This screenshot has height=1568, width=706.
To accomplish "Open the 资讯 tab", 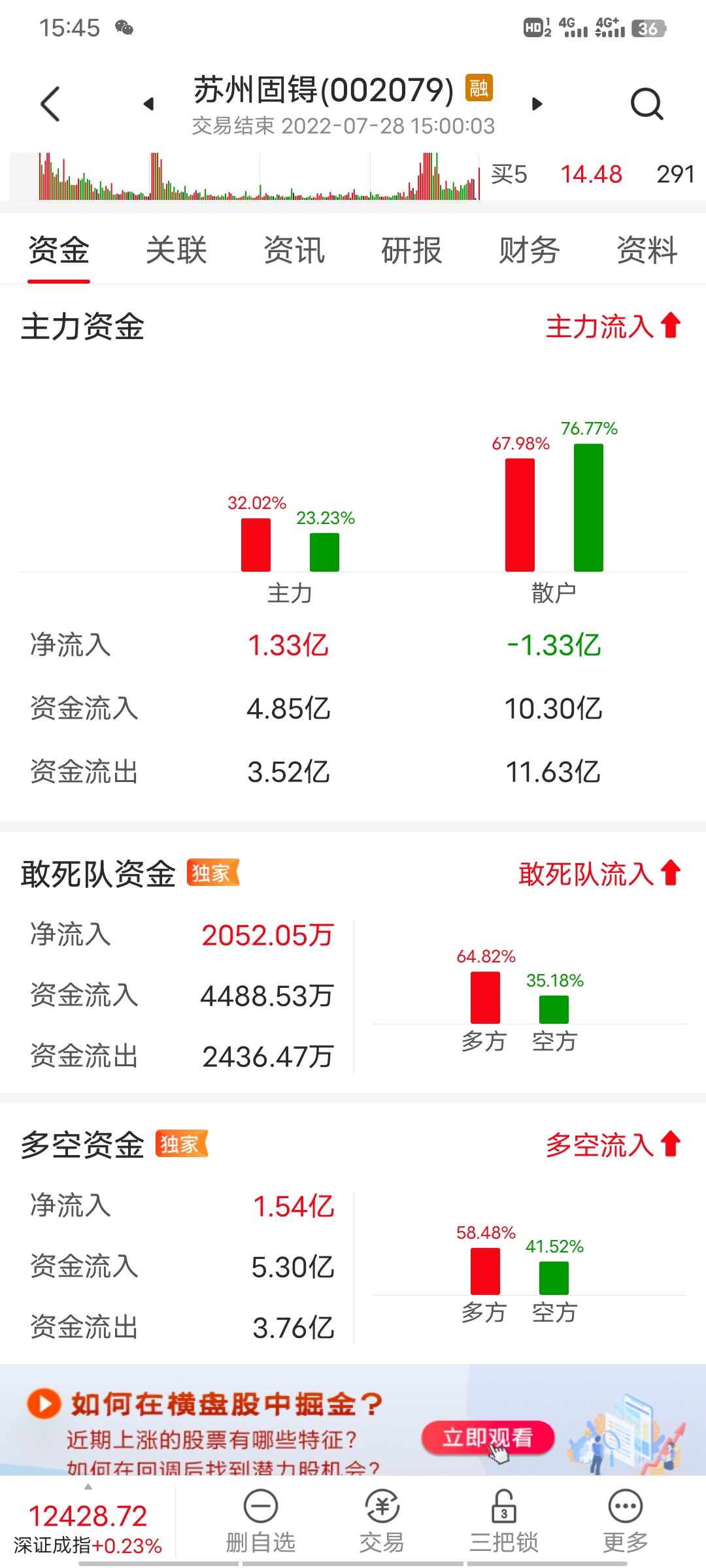I will click(294, 251).
